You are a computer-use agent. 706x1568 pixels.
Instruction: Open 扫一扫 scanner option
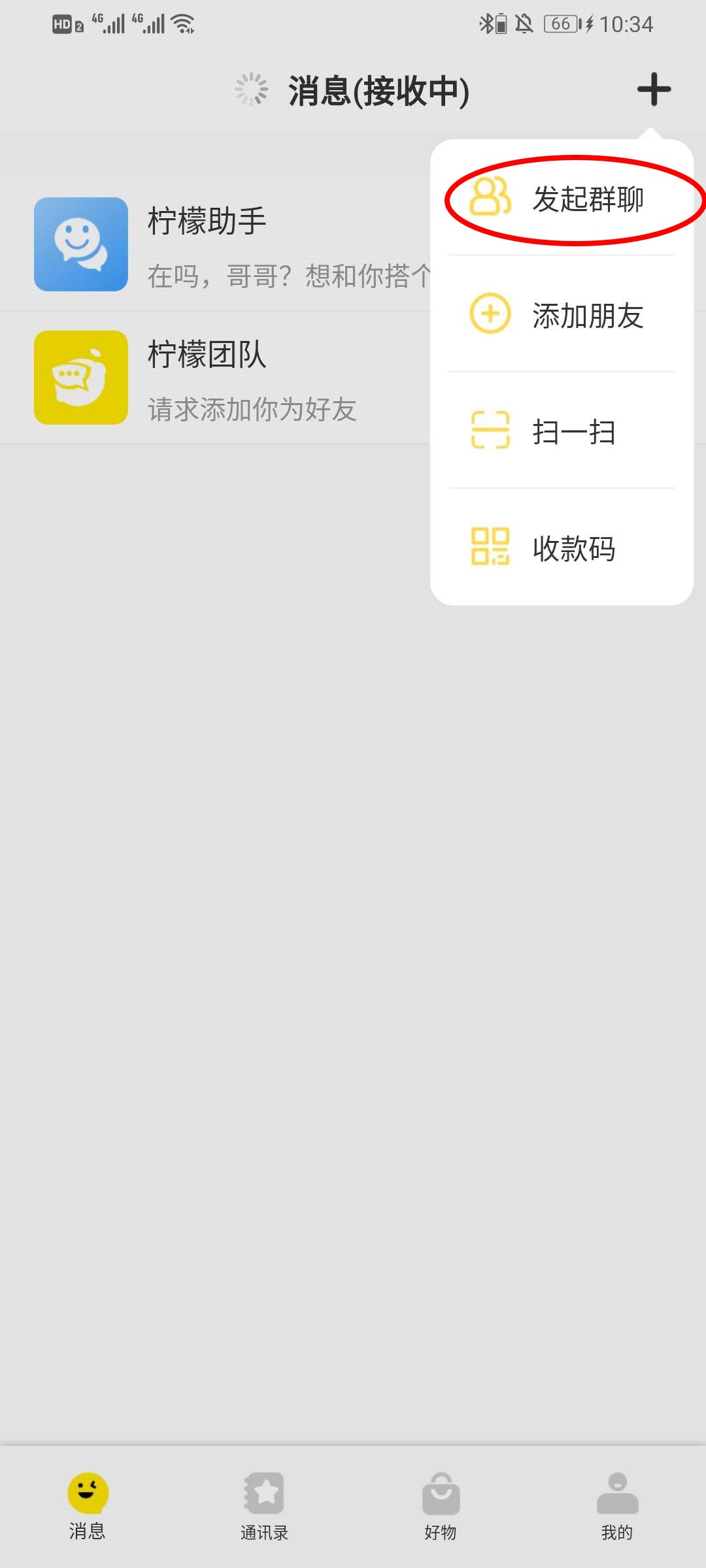click(562, 431)
